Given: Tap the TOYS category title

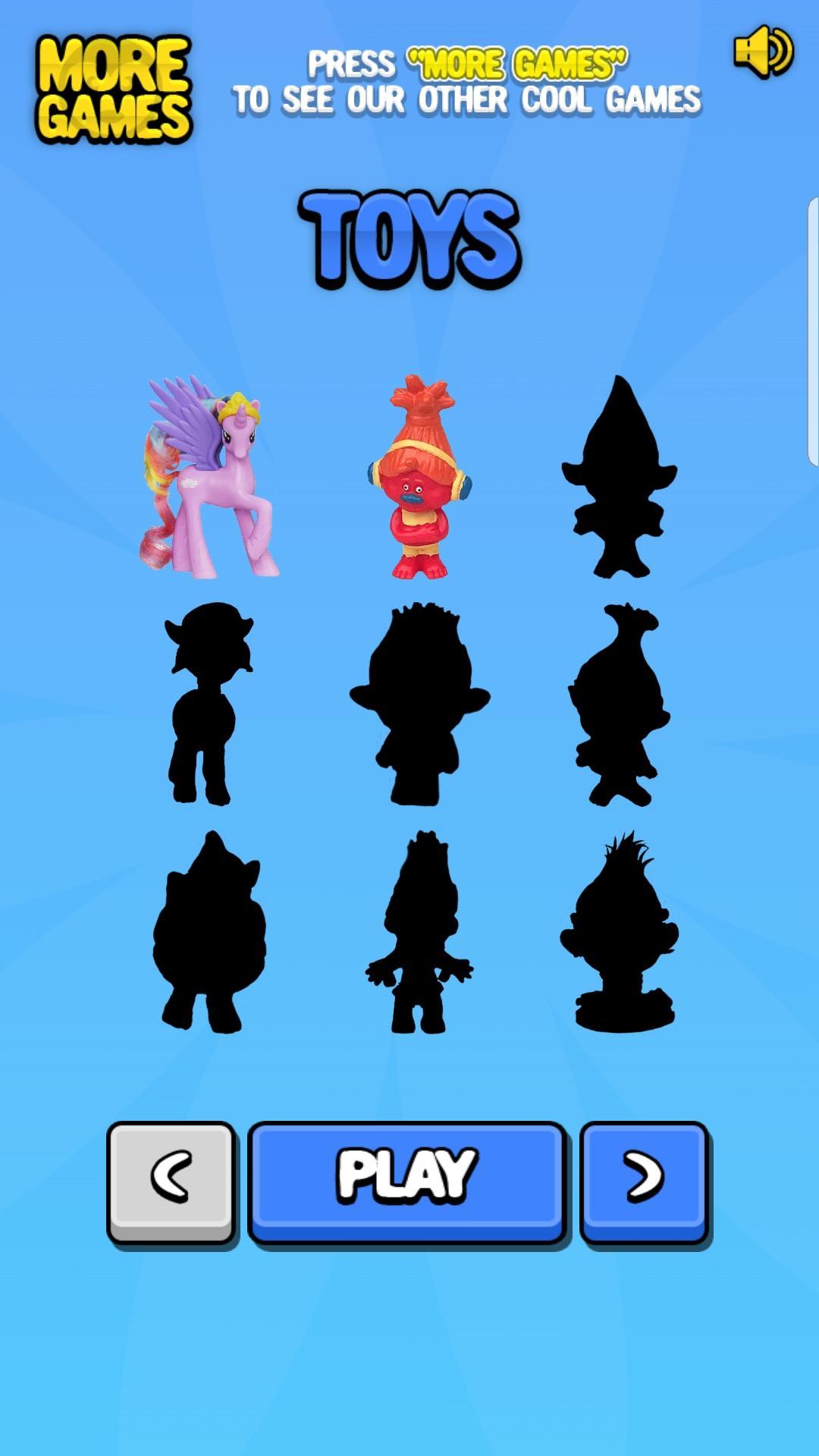Looking at the screenshot, I should (409, 235).
